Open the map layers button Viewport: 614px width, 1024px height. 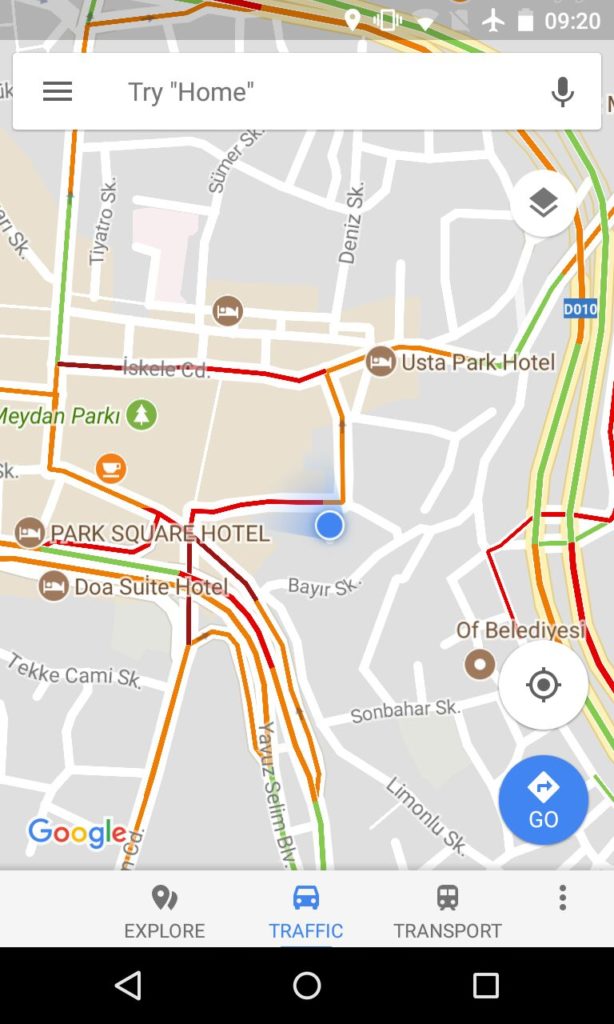(x=543, y=204)
